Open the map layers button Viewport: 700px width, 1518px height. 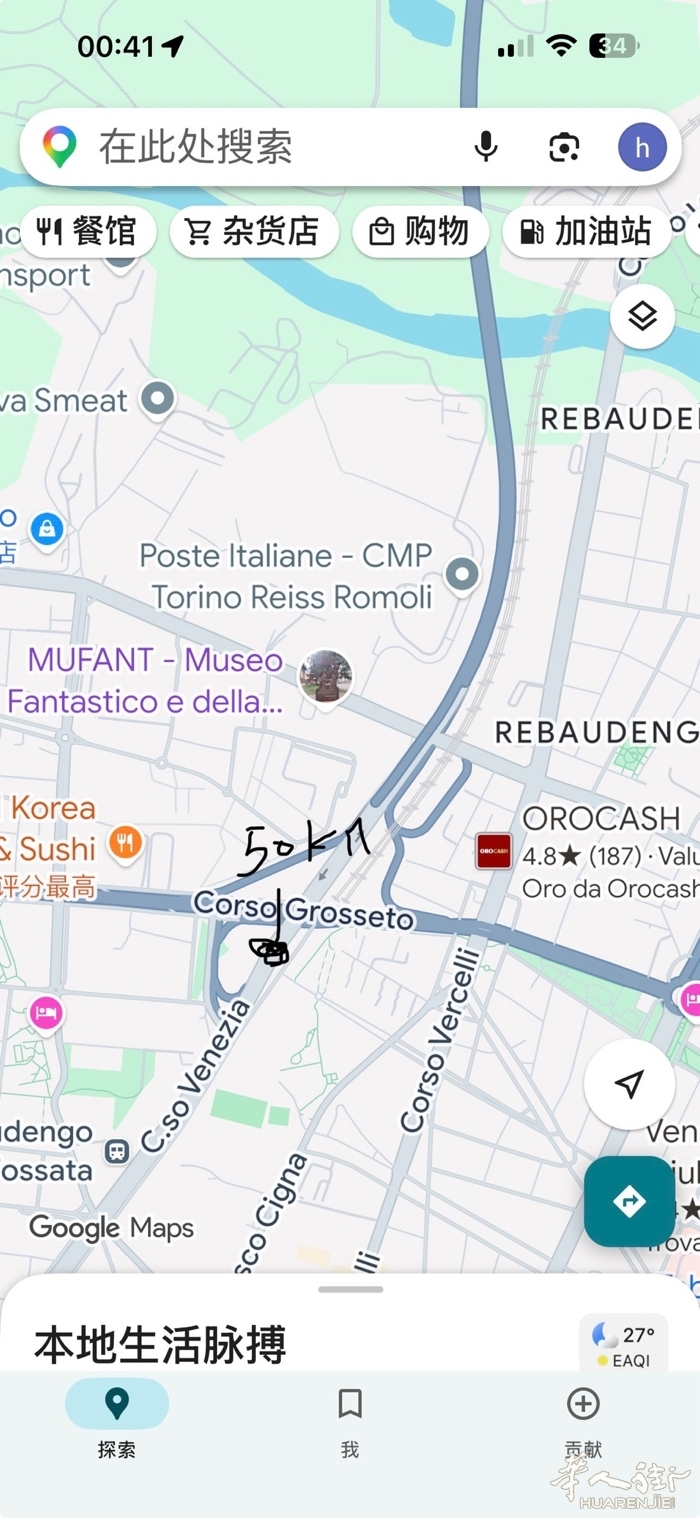(x=642, y=317)
